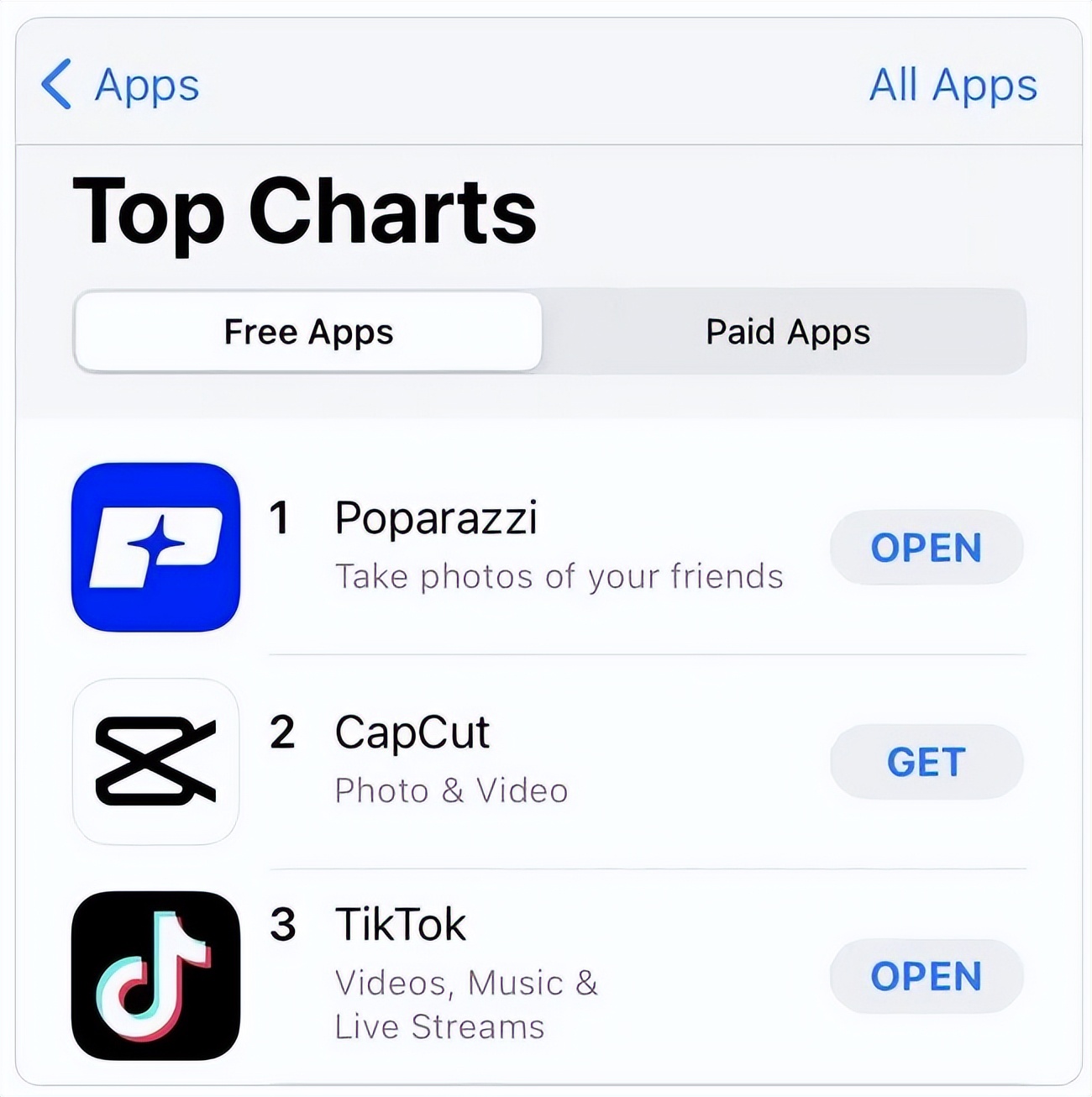View CapCut app details
This screenshot has width=1092, height=1097.
[412, 732]
